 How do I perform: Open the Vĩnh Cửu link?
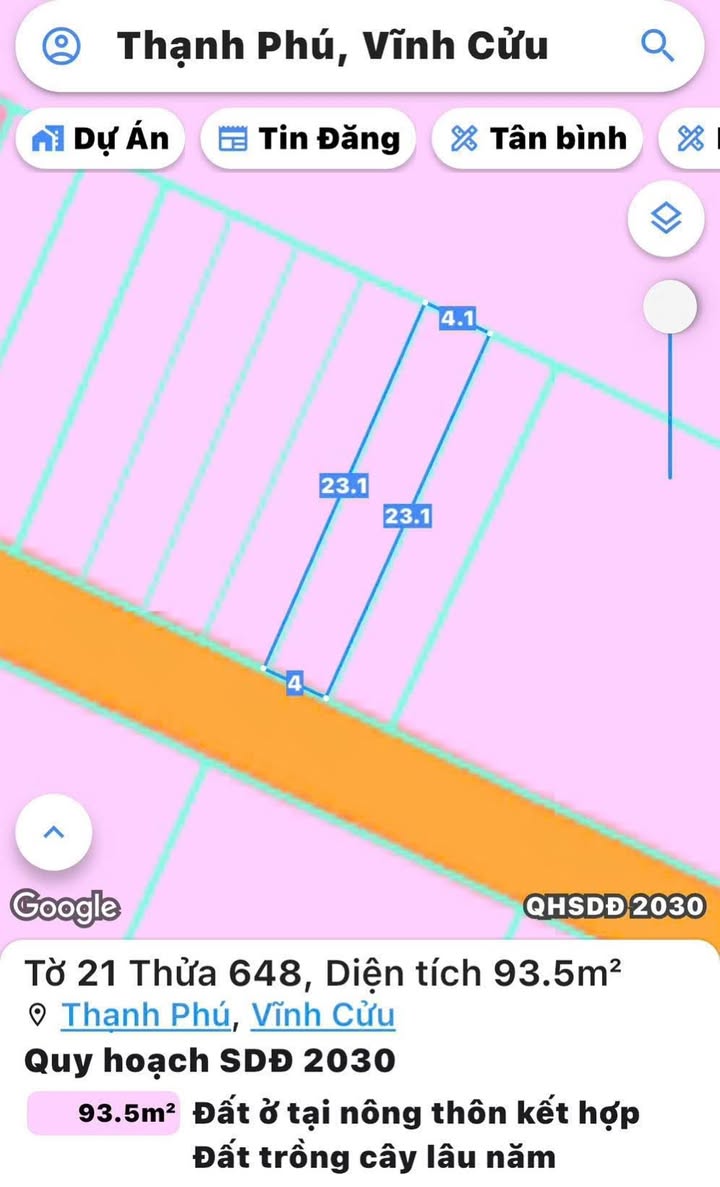click(x=323, y=1015)
